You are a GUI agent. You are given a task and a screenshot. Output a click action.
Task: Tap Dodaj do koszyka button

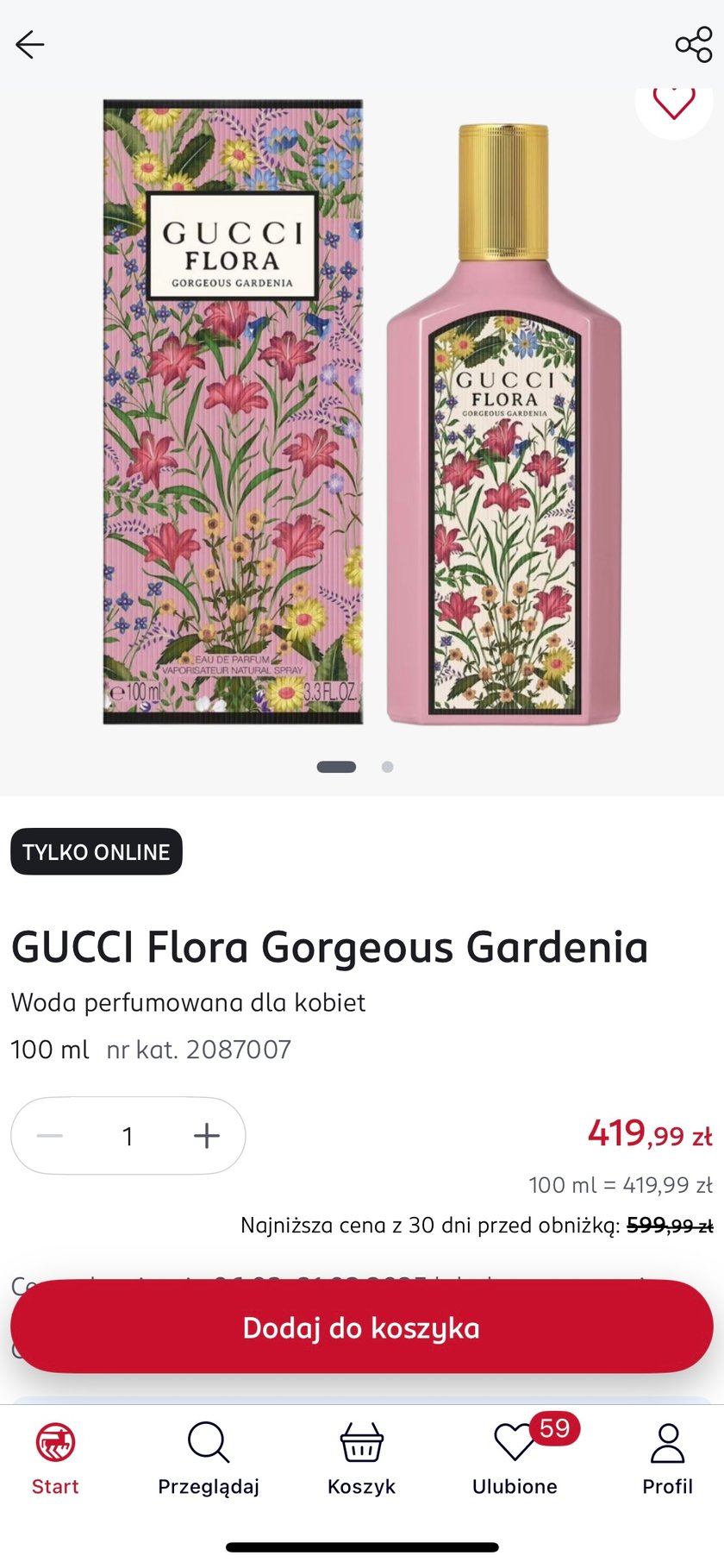click(362, 1327)
